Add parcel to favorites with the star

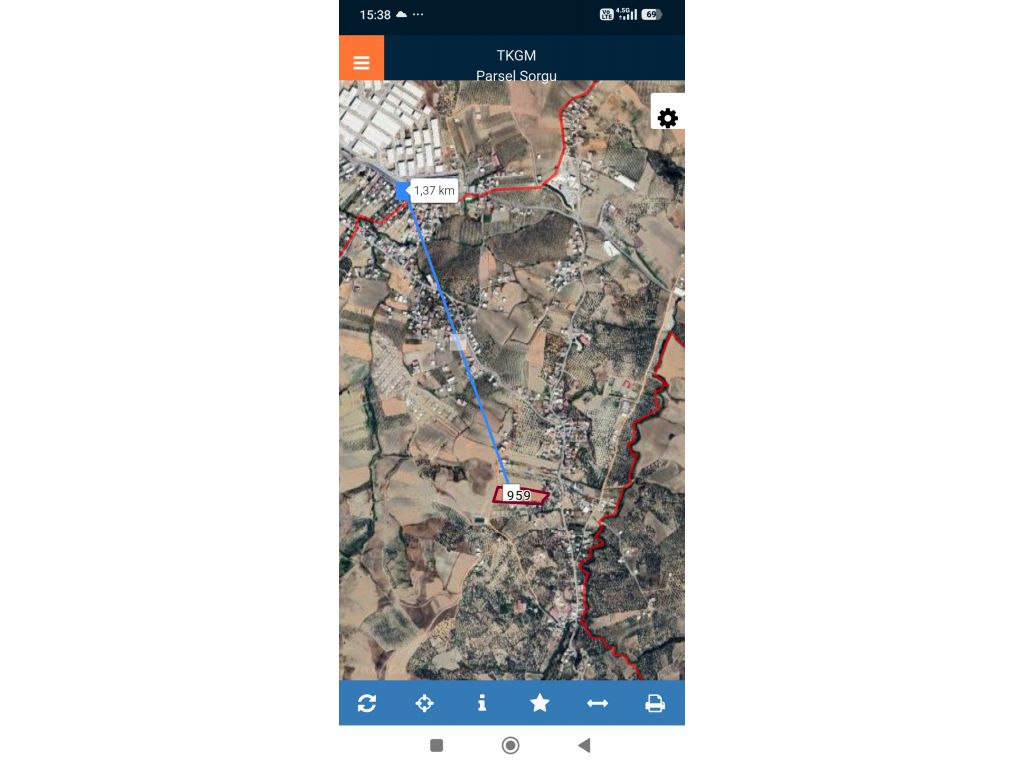[x=540, y=703]
